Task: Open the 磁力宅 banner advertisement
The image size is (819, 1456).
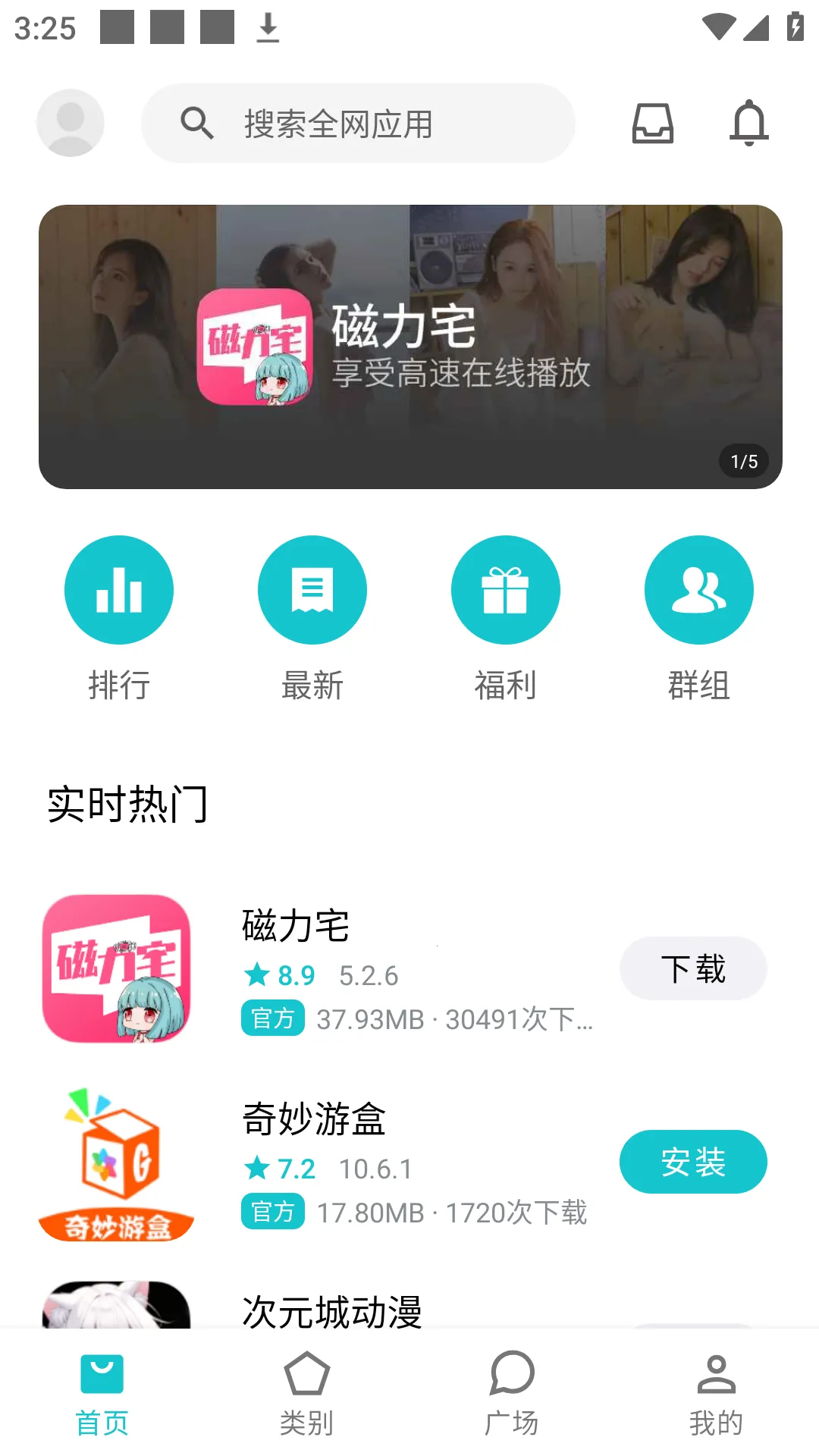Action: (409, 347)
